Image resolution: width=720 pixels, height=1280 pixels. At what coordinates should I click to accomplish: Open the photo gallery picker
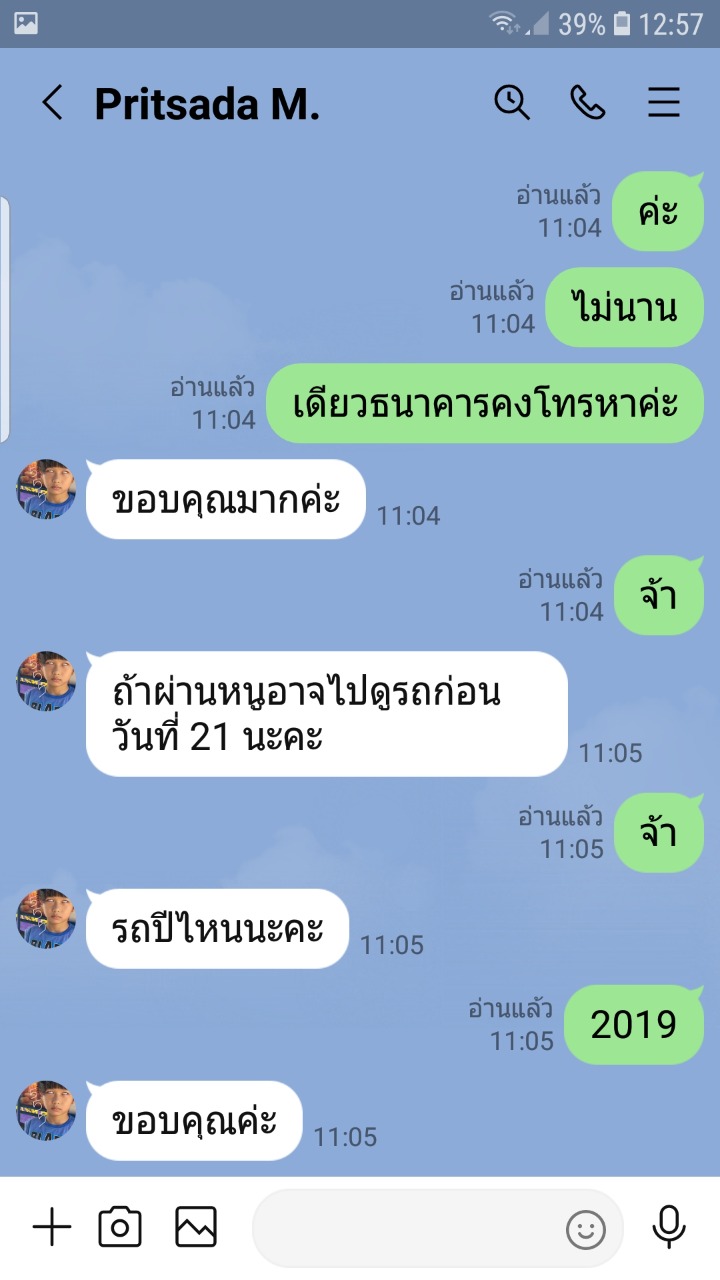coord(196,1227)
